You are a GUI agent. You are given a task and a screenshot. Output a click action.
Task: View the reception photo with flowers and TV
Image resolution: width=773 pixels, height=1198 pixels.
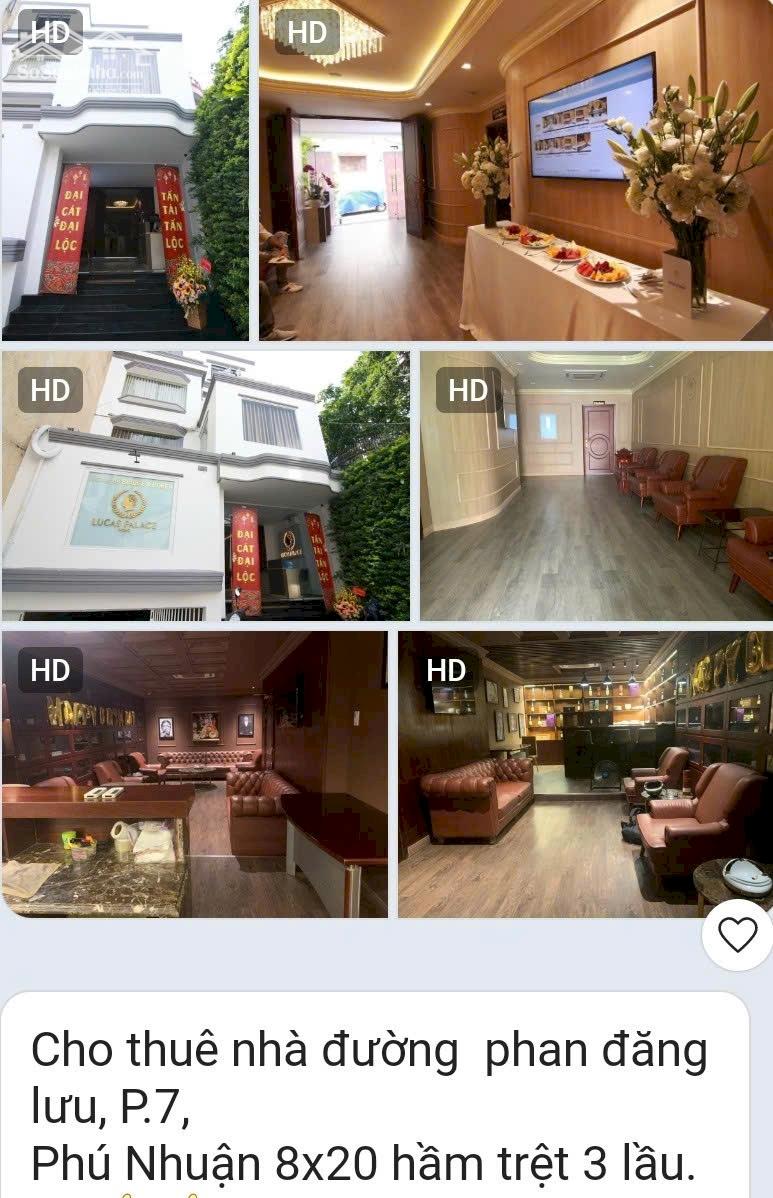515,170
